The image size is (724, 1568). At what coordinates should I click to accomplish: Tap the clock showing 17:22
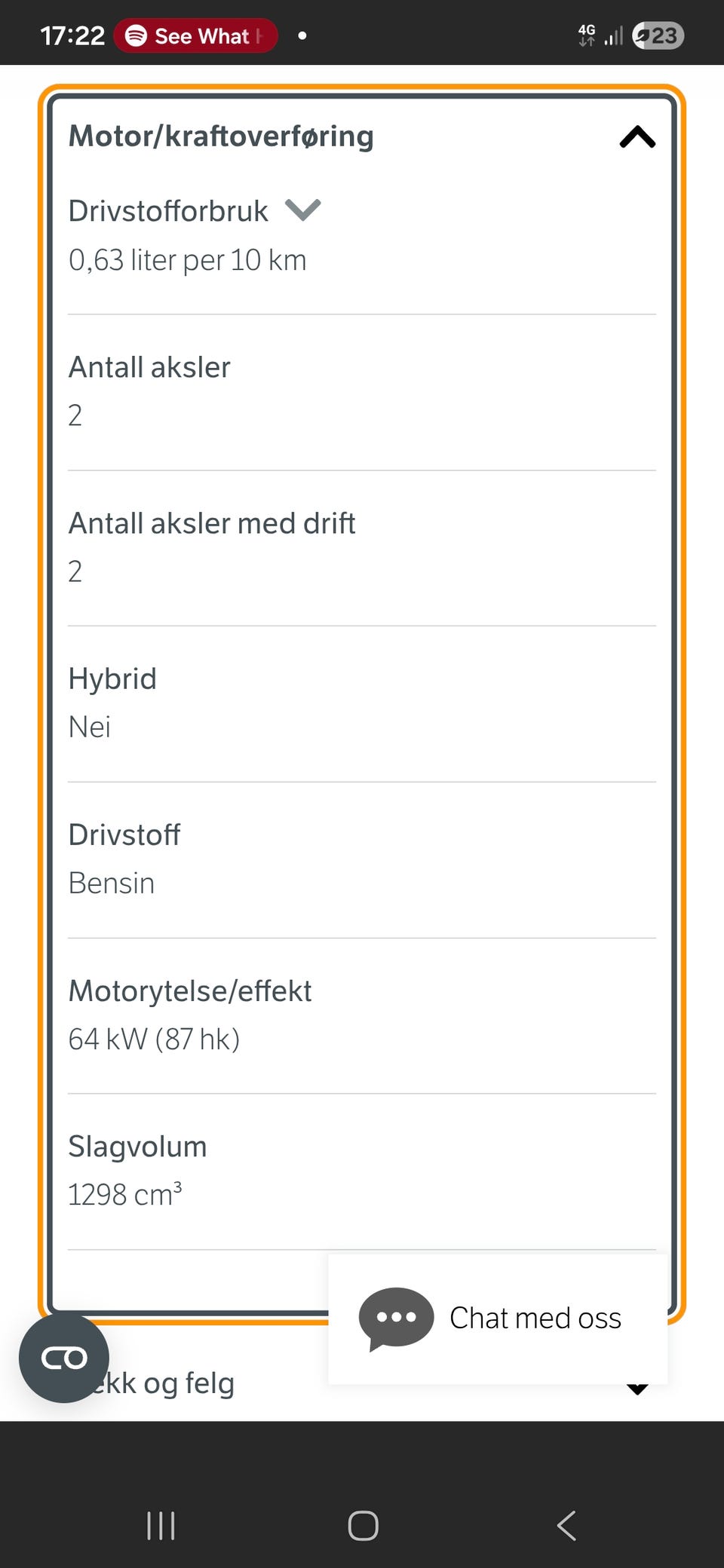pyautogui.click(x=72, y=35)
